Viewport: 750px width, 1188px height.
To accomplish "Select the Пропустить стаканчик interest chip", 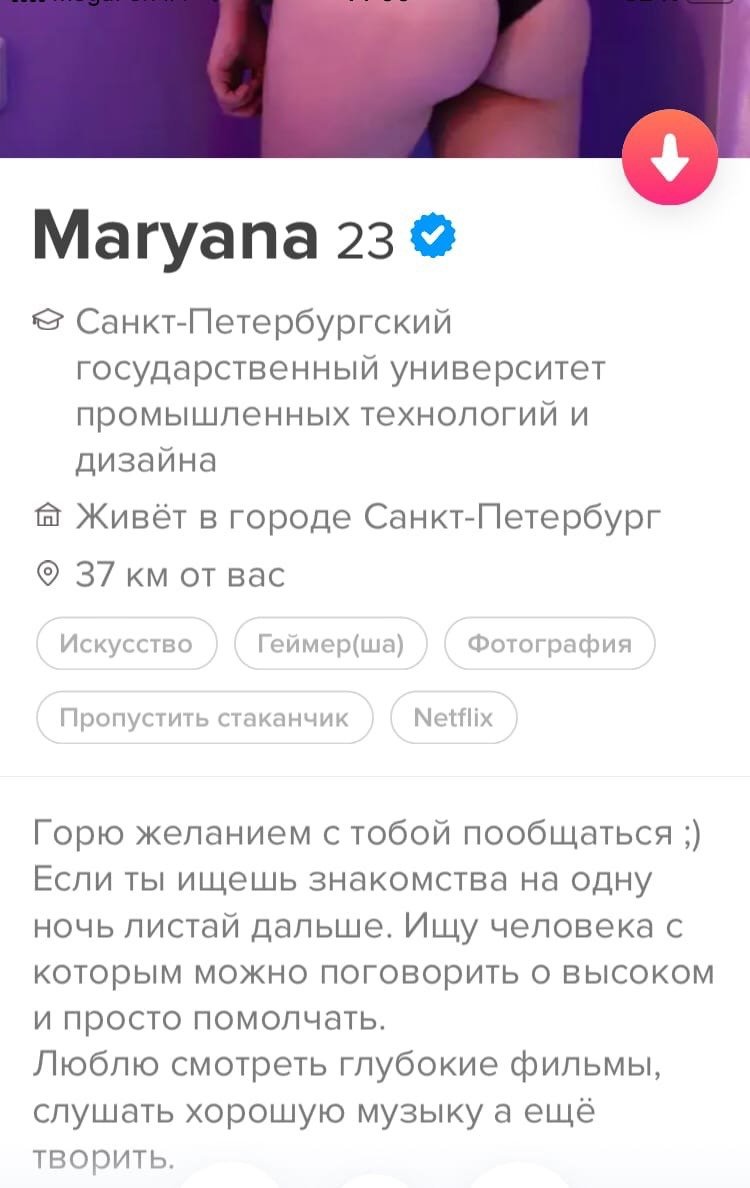I will [204, 717].
